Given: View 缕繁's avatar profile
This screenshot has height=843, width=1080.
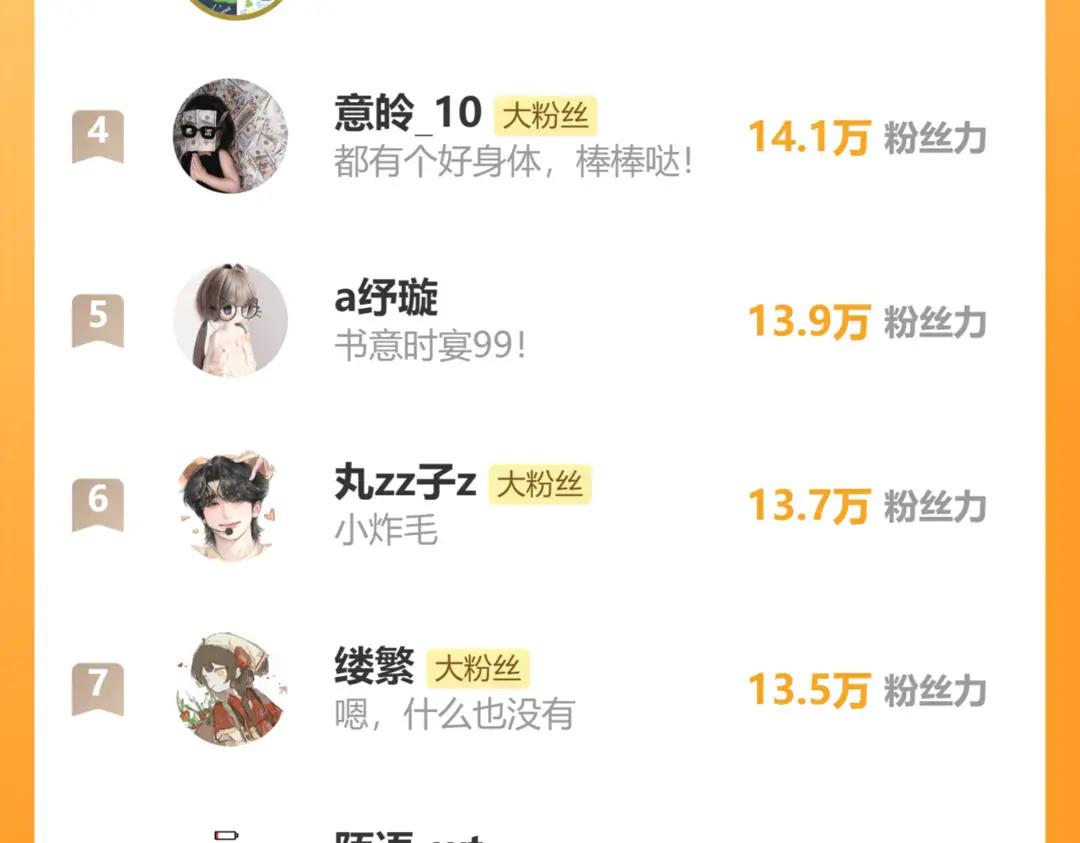Looking at the screenshot, I should tap(231, 689).
